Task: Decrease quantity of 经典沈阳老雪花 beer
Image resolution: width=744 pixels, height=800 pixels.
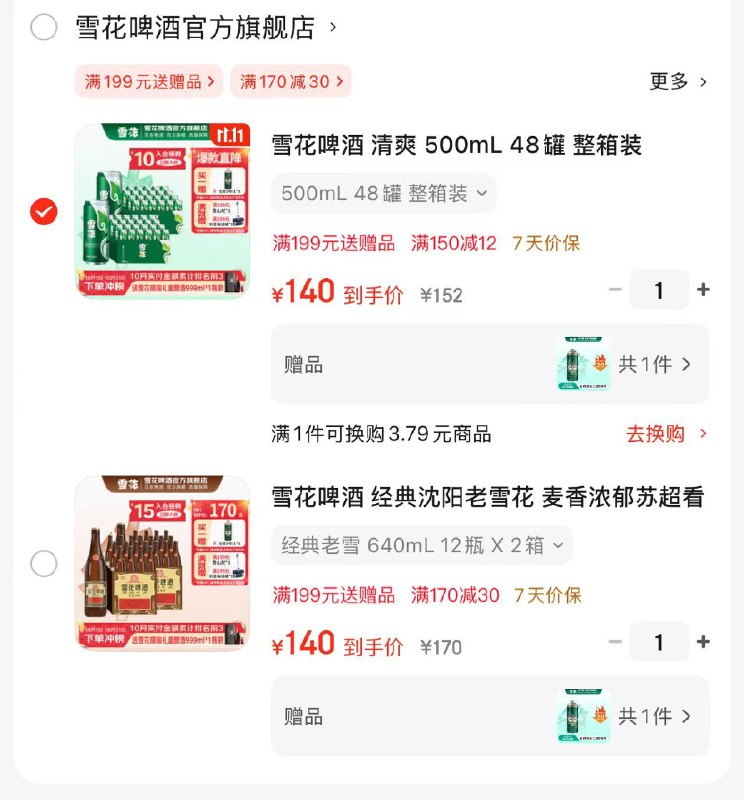Action: (615, 642)
